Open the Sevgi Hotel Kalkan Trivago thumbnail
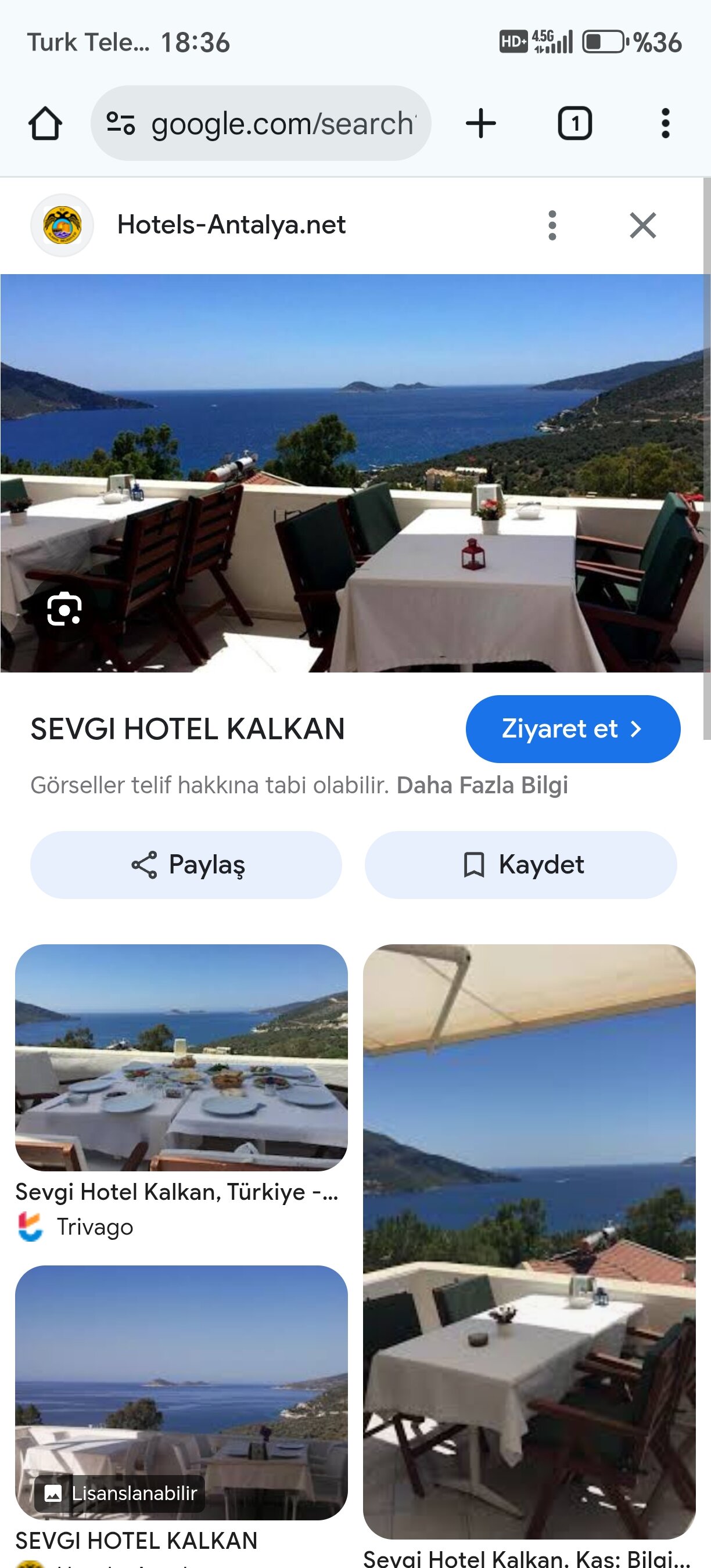This screenshot has height=1568, width=711. coord(179,1059)
